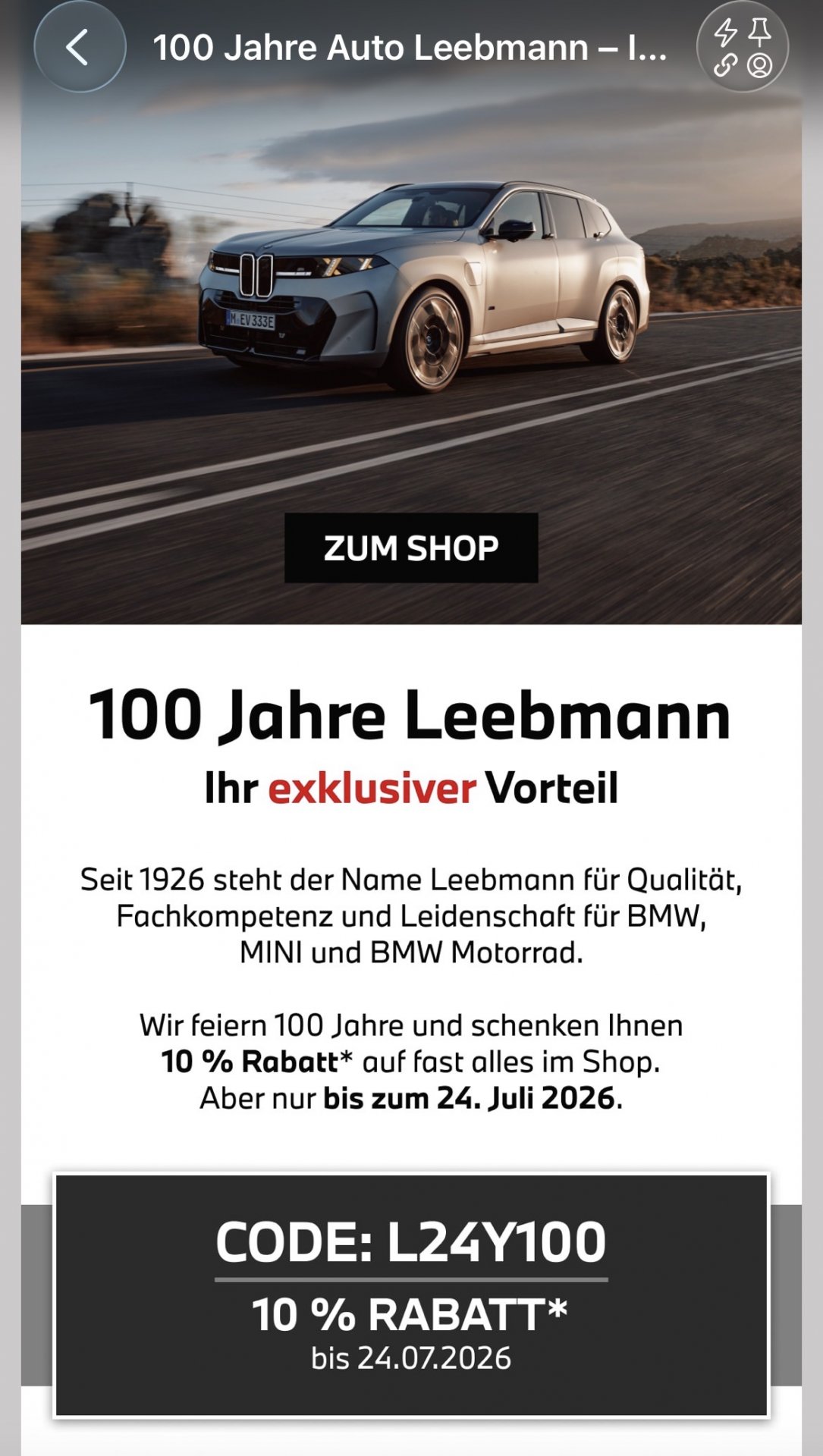
Task: Open the quick actions button at top right
Action: click(x=742, y=48)
